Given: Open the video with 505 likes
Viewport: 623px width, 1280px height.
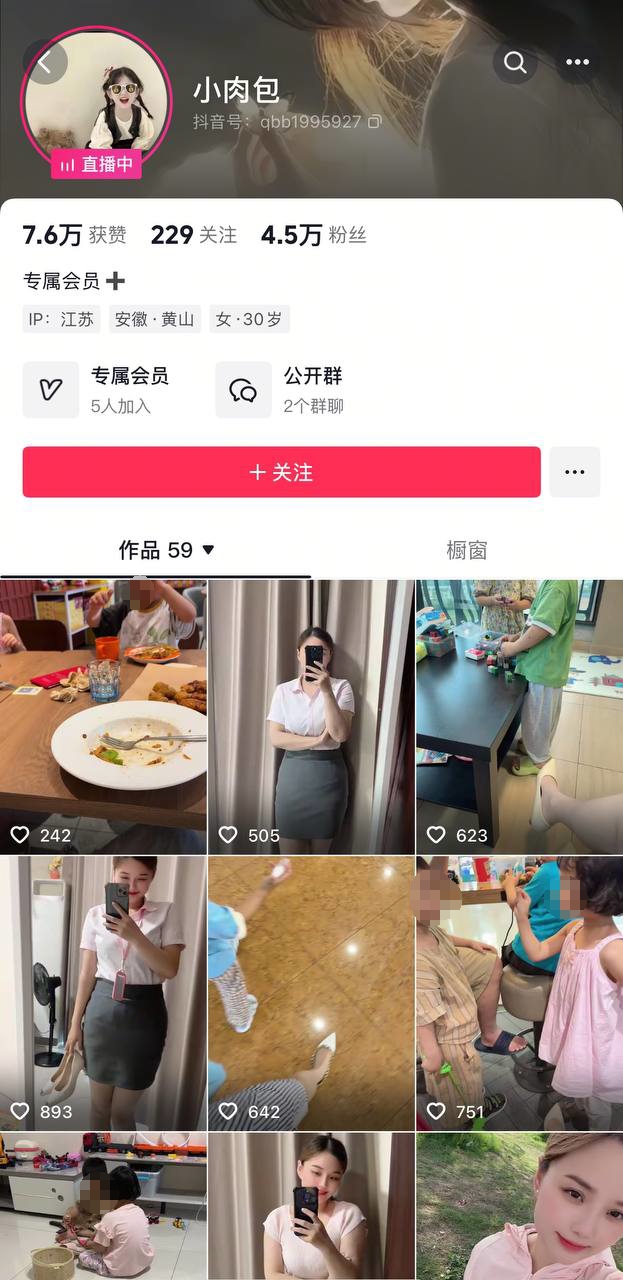Looking at the screenshot, I should (311, 716).
